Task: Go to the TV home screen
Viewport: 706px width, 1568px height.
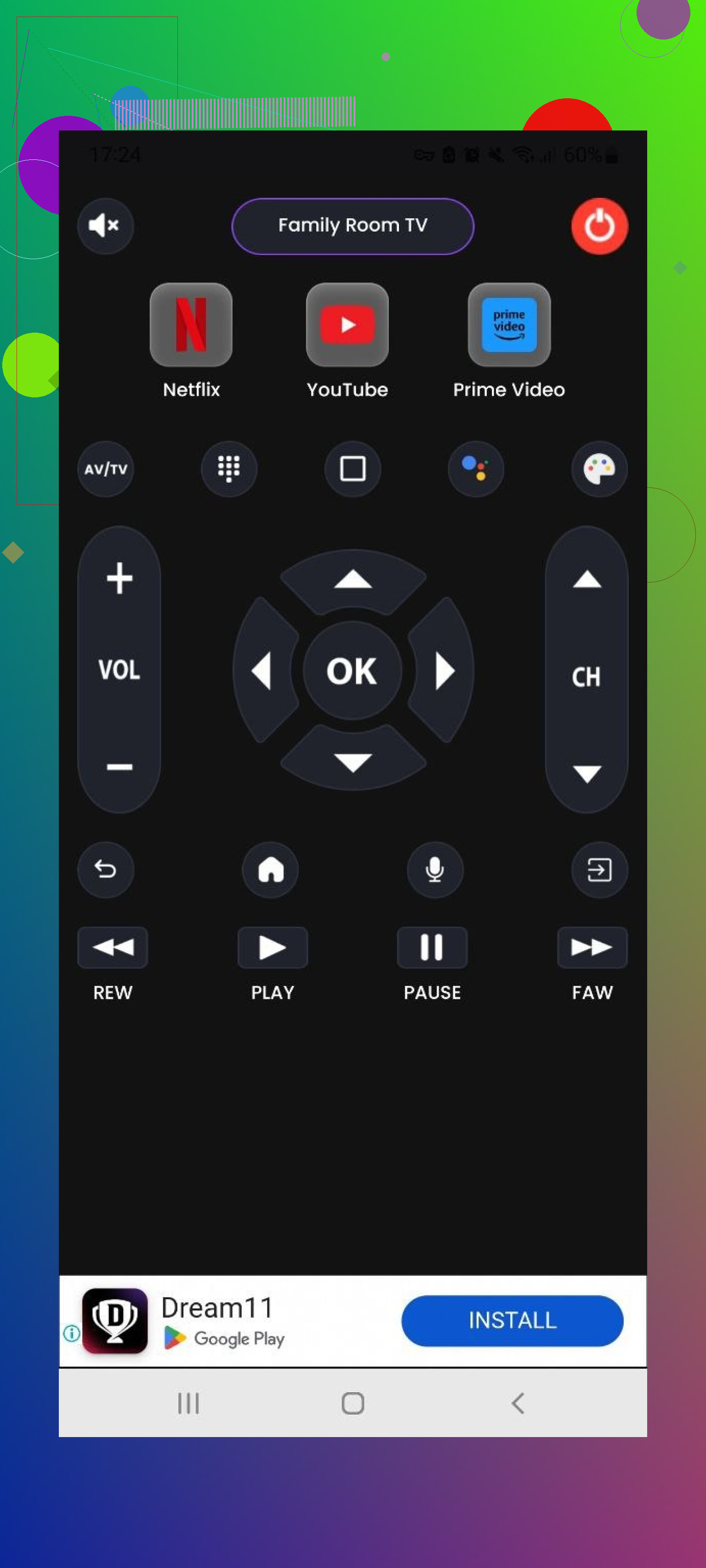Action: pos(270,869)
